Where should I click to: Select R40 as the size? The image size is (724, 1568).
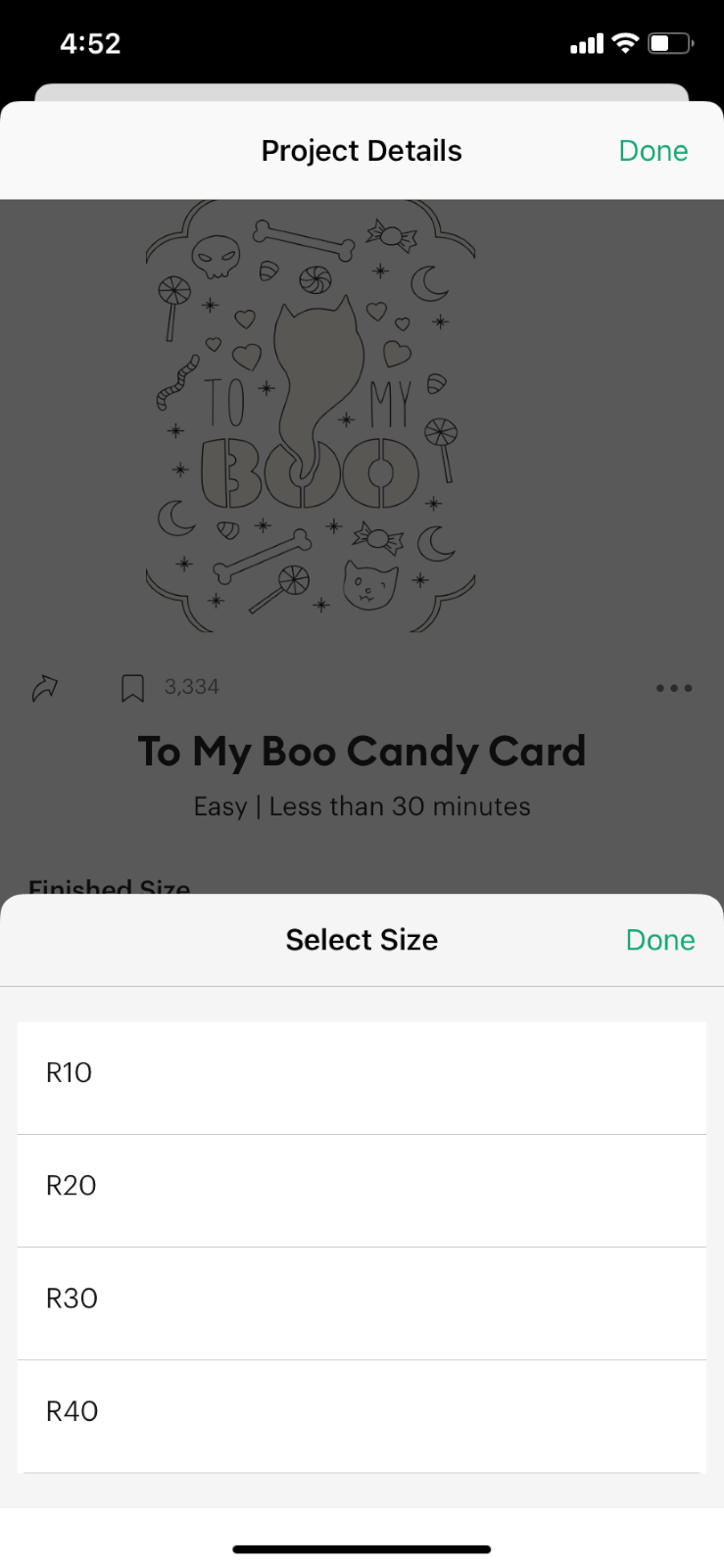pyautogui.click(x=362, y=1413)
